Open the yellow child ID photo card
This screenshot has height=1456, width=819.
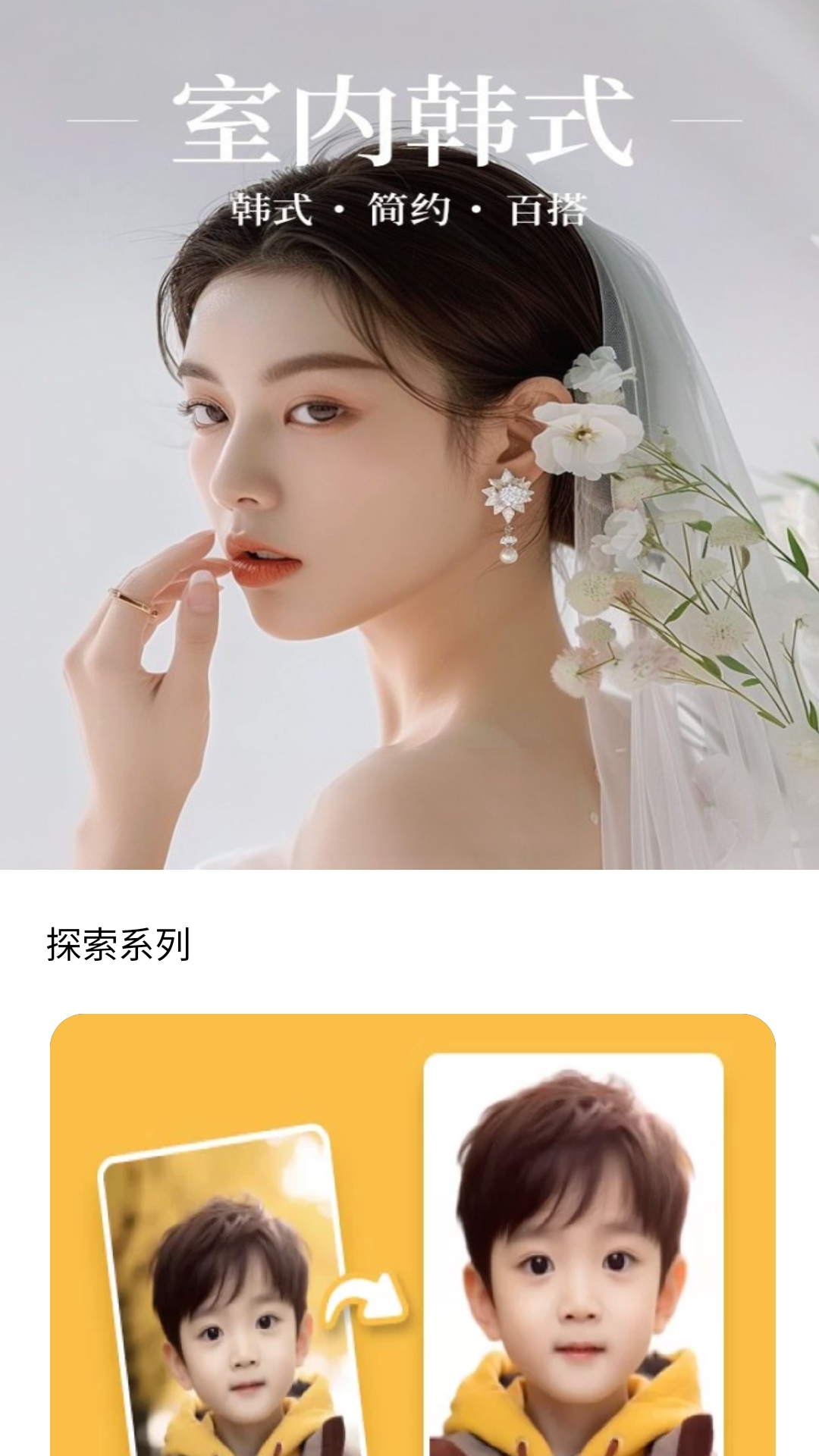[x=413, y=1235]
